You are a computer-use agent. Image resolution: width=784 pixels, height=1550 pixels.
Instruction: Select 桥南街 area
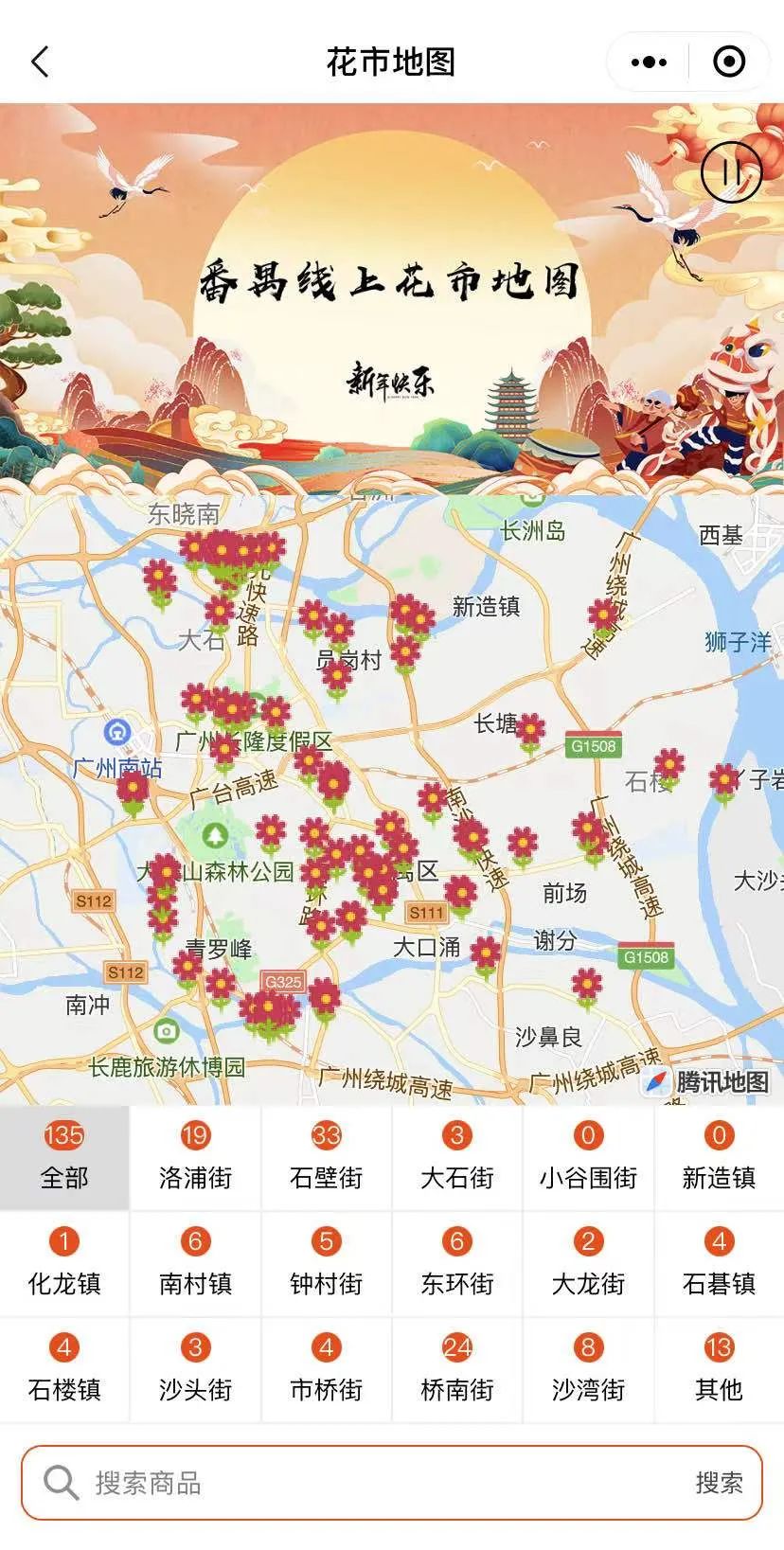coord(456,1369)
